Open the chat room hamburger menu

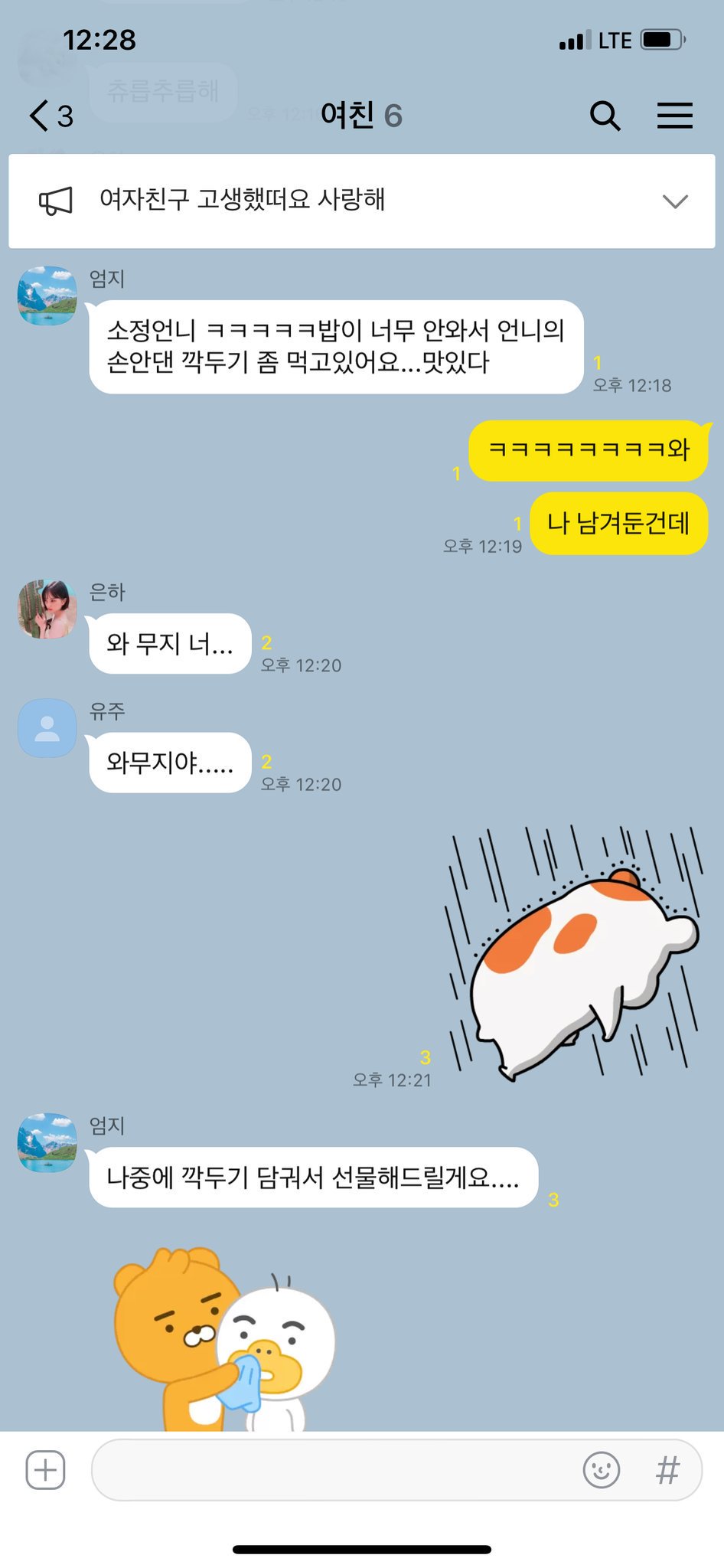[674, 116]
